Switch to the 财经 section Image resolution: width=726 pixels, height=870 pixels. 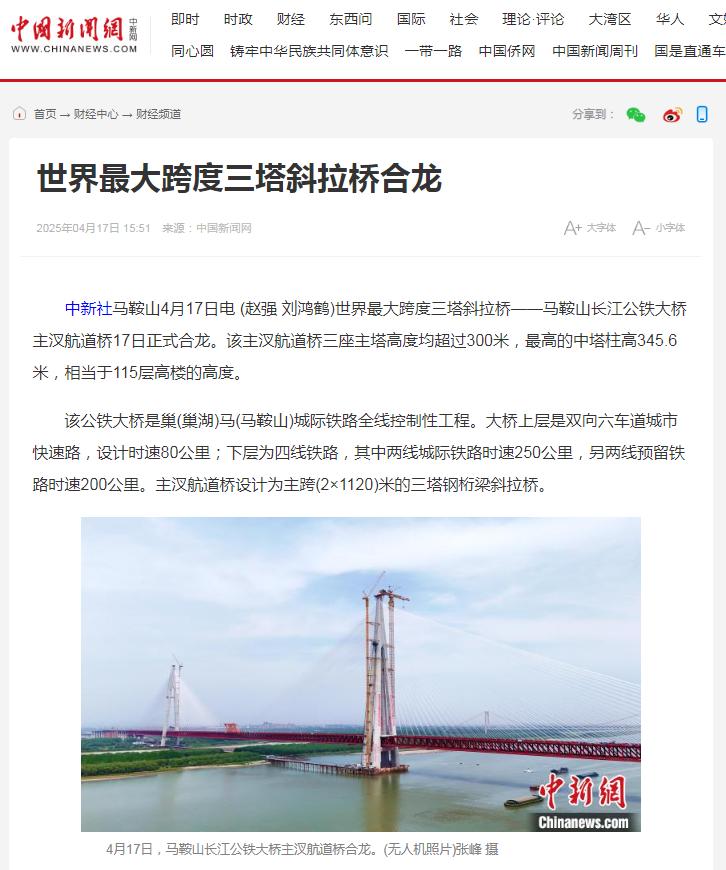[x=291, y=19]
